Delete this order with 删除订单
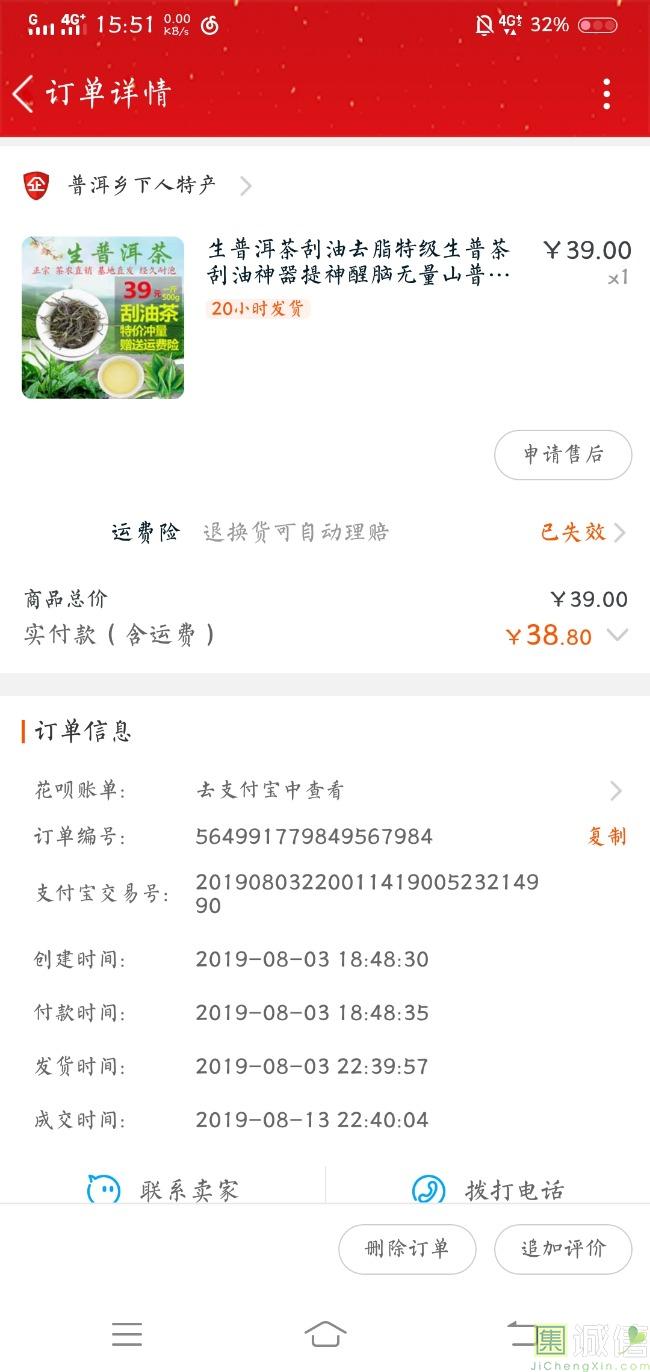650x1372 pixels. (x=407, y=1248)
